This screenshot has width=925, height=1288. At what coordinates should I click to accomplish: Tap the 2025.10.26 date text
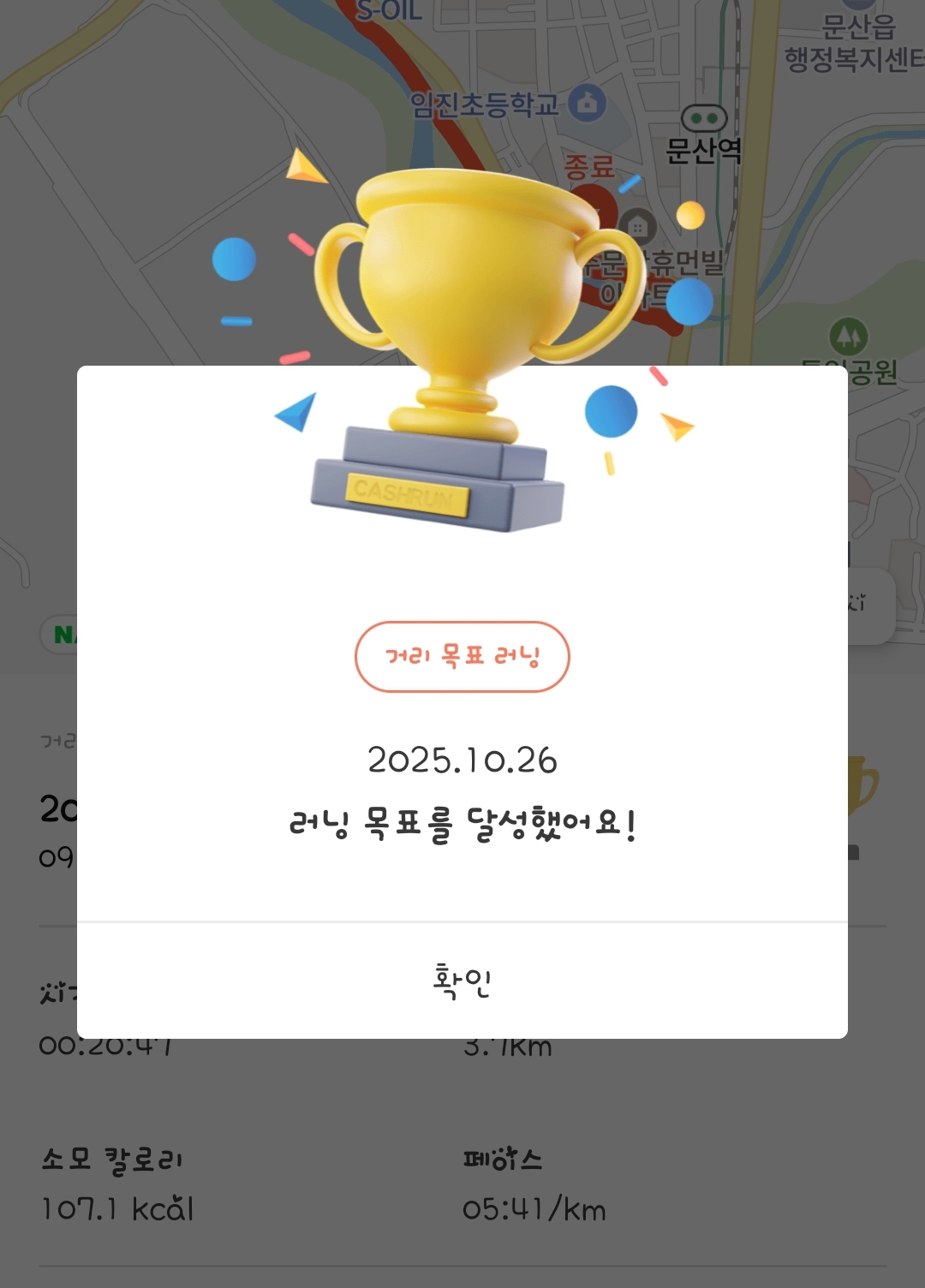(x=462, y=760)
